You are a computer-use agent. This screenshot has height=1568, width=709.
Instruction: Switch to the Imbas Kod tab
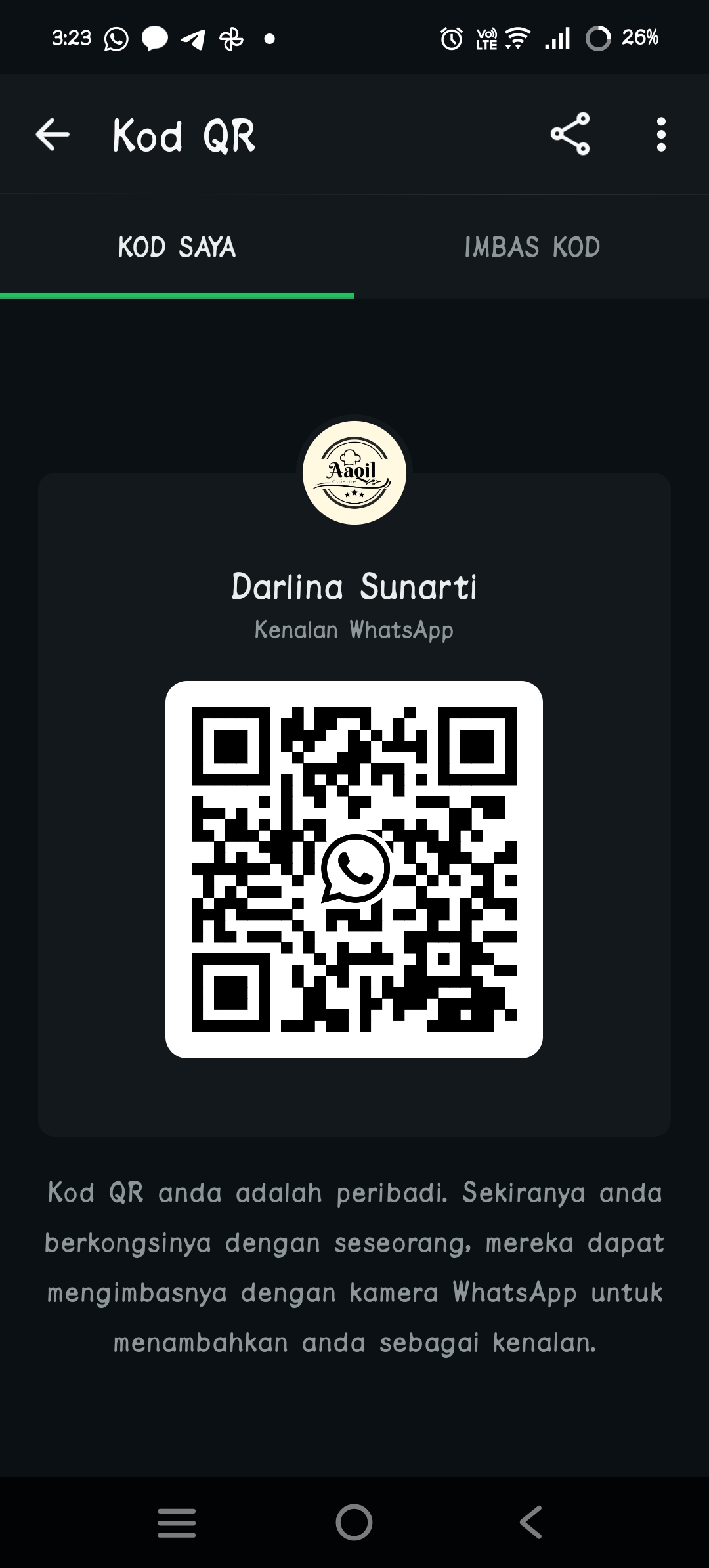(532, 248)
